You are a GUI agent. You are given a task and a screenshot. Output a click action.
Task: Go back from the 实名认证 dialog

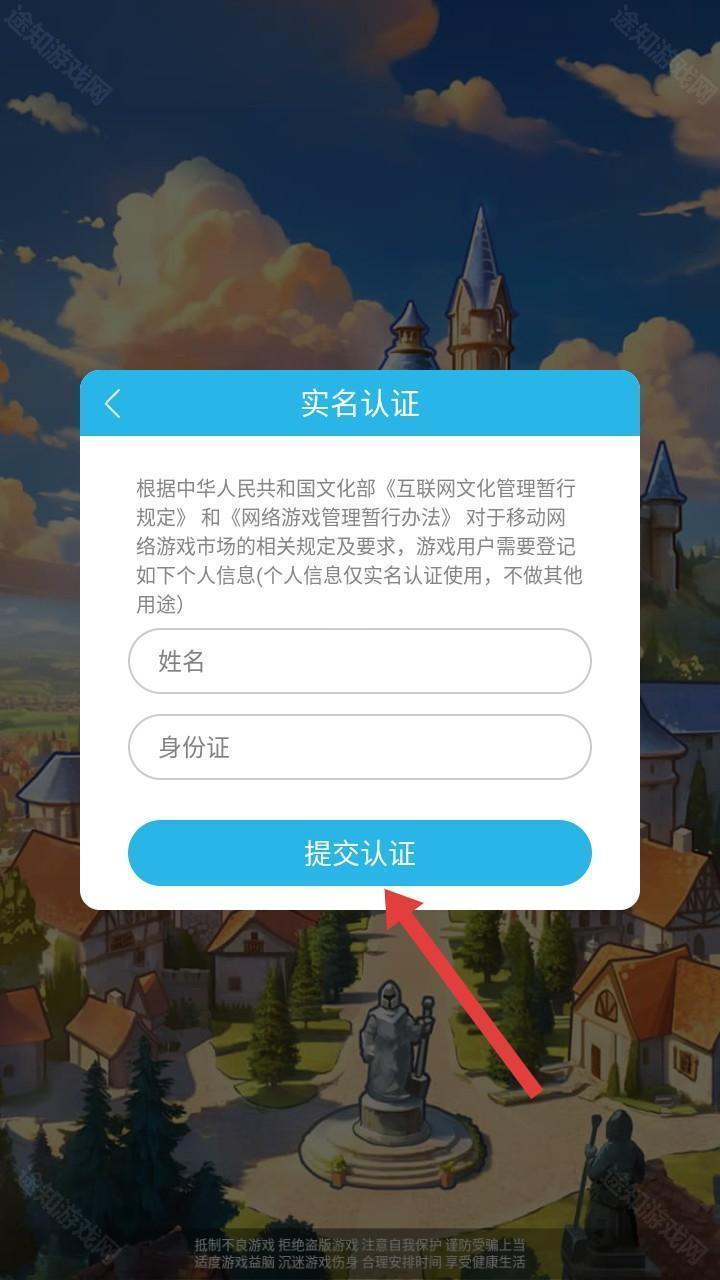click(113, 404)
